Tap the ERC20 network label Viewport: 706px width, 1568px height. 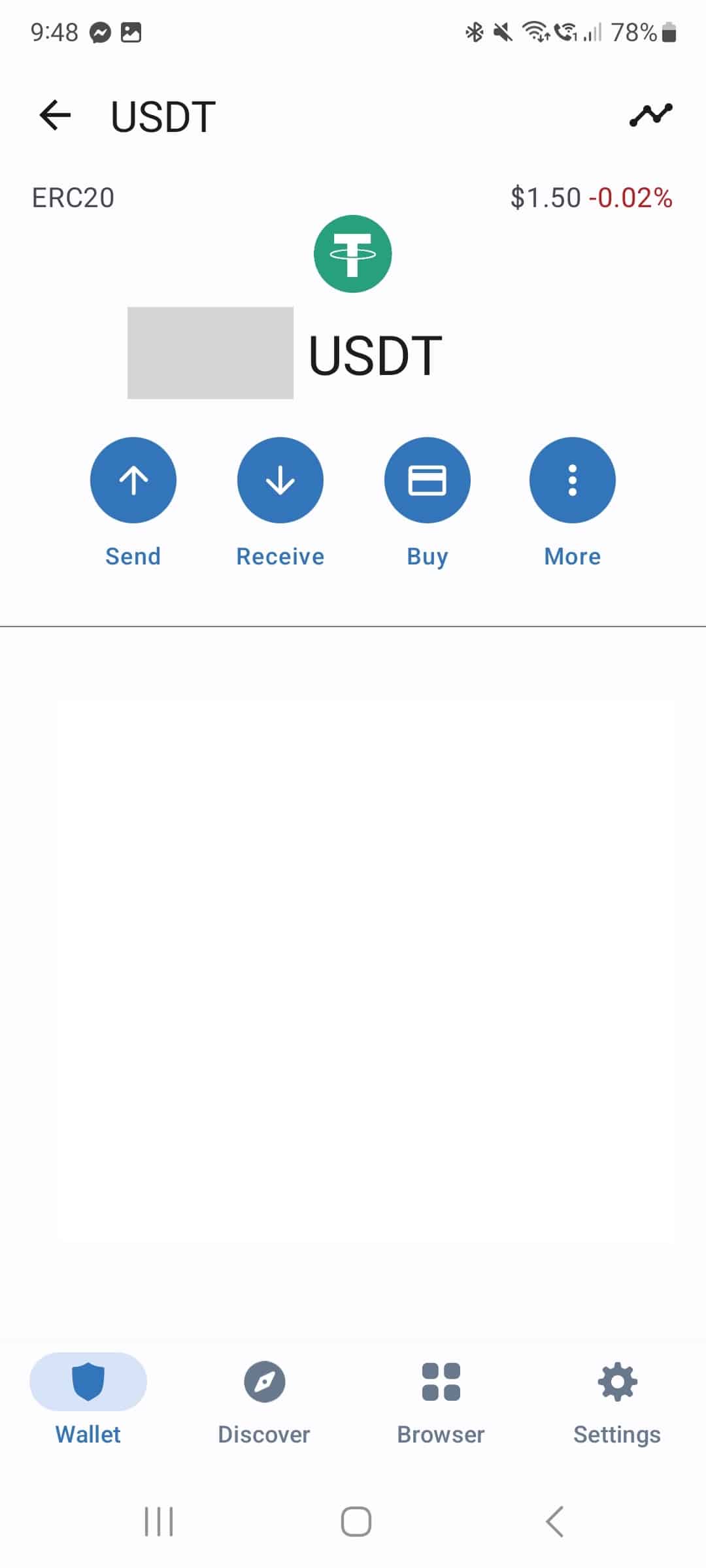click(72, 197)
